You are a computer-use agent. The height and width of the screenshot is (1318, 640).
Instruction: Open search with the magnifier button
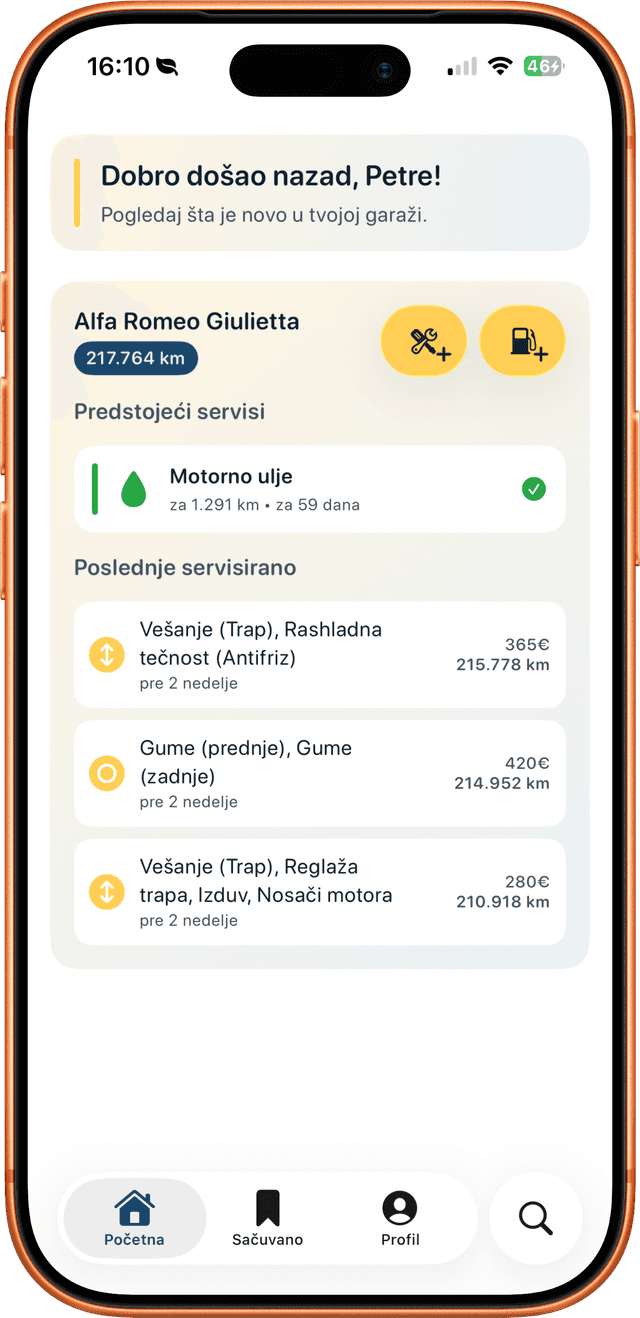click(x=536, y=1218)
